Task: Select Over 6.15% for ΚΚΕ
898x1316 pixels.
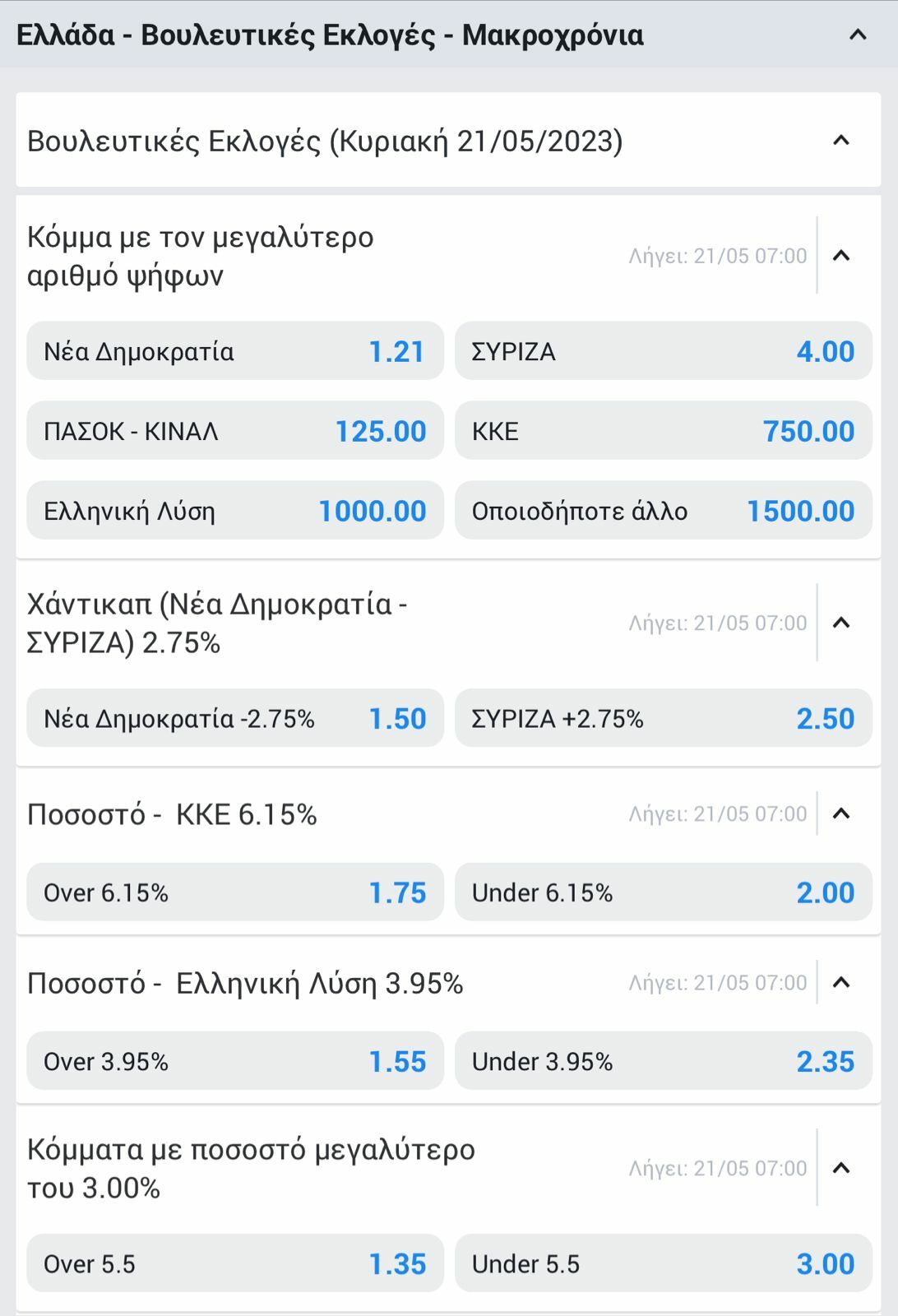Action: tap(234, 892)
